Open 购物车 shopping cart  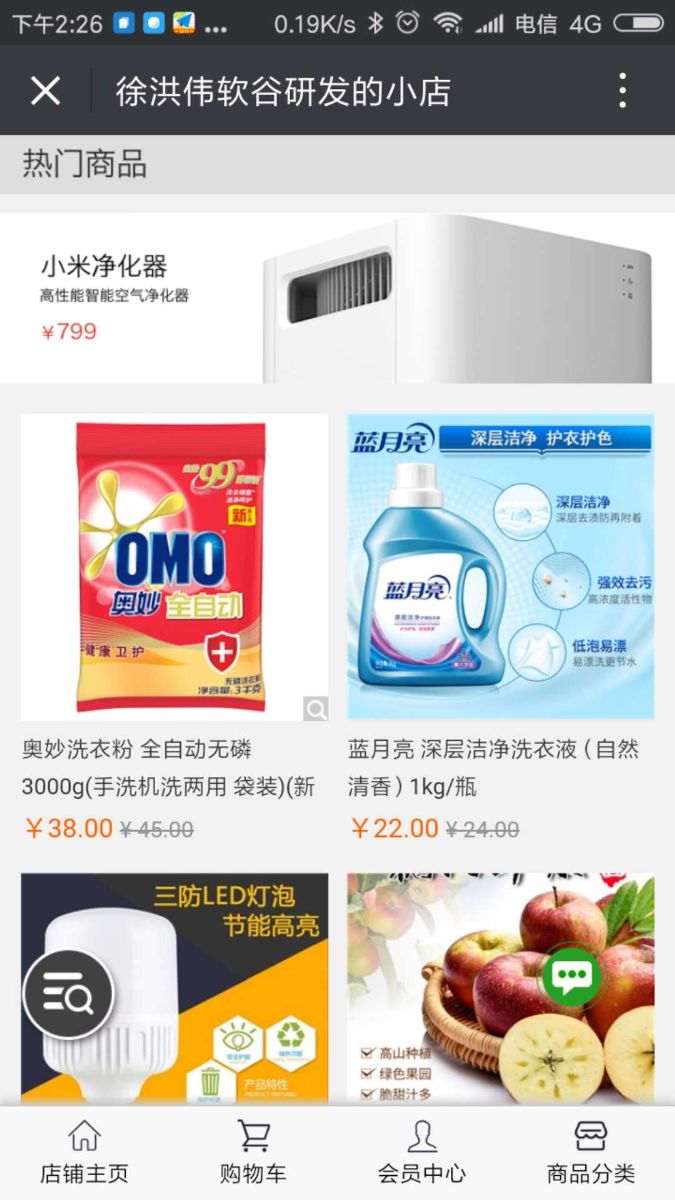[x=253, y=1153]
